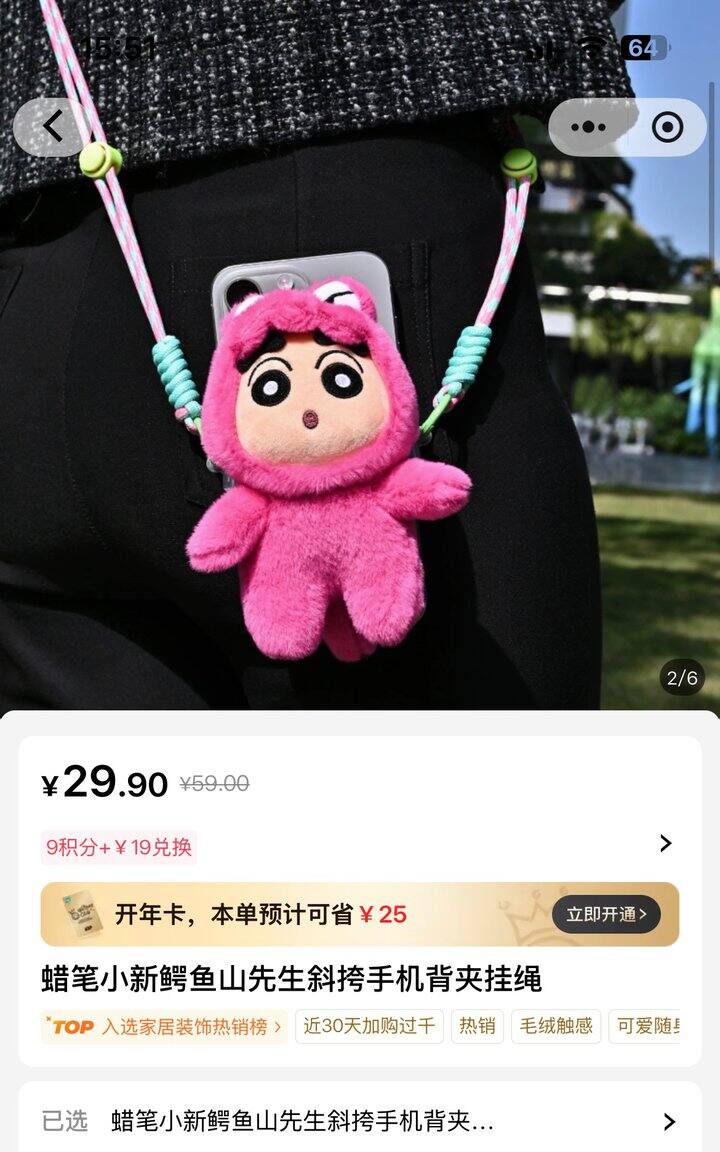Open the 已选 product option selector row
Viewport: 720px width, 1152px height.
tap(360, 1122)
